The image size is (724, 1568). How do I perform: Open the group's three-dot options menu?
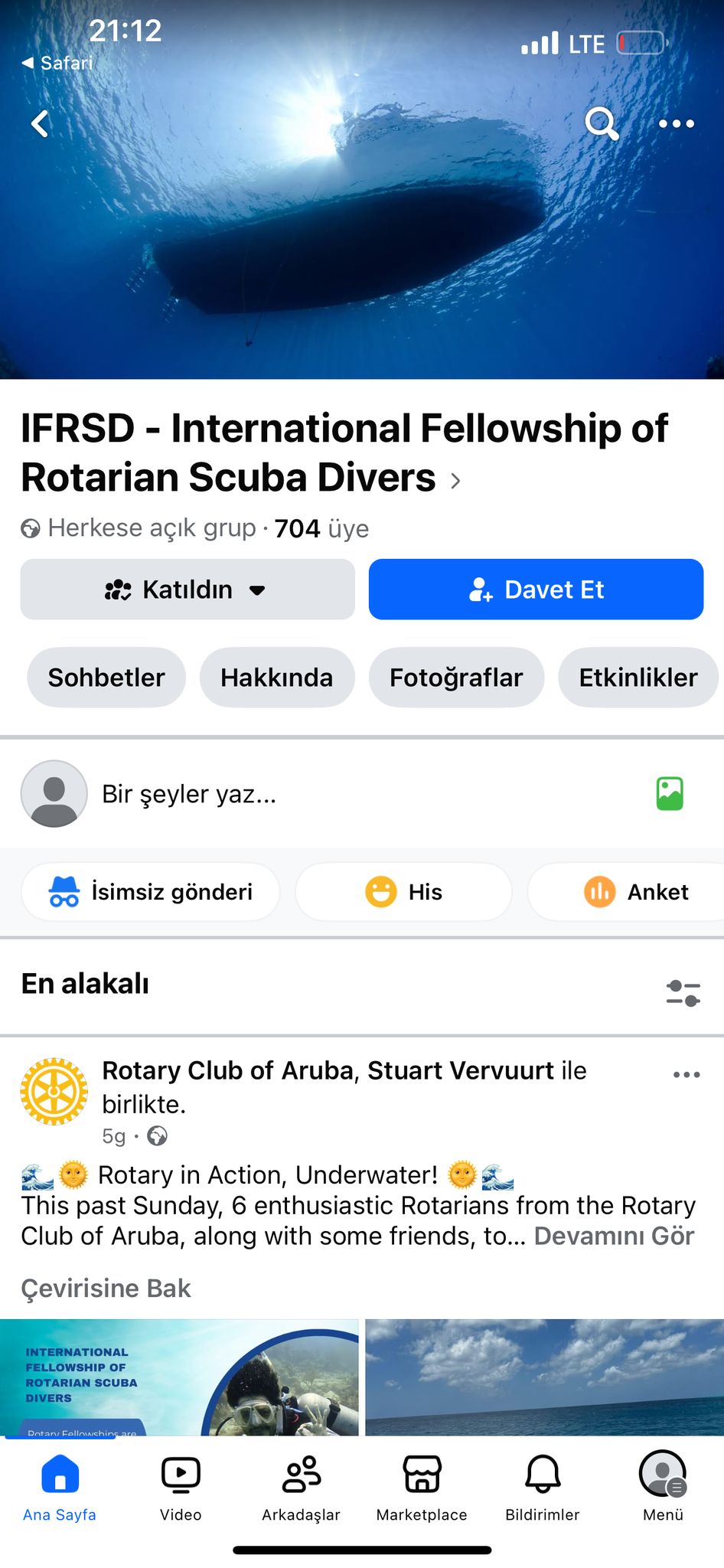click(x=677, y=123)
